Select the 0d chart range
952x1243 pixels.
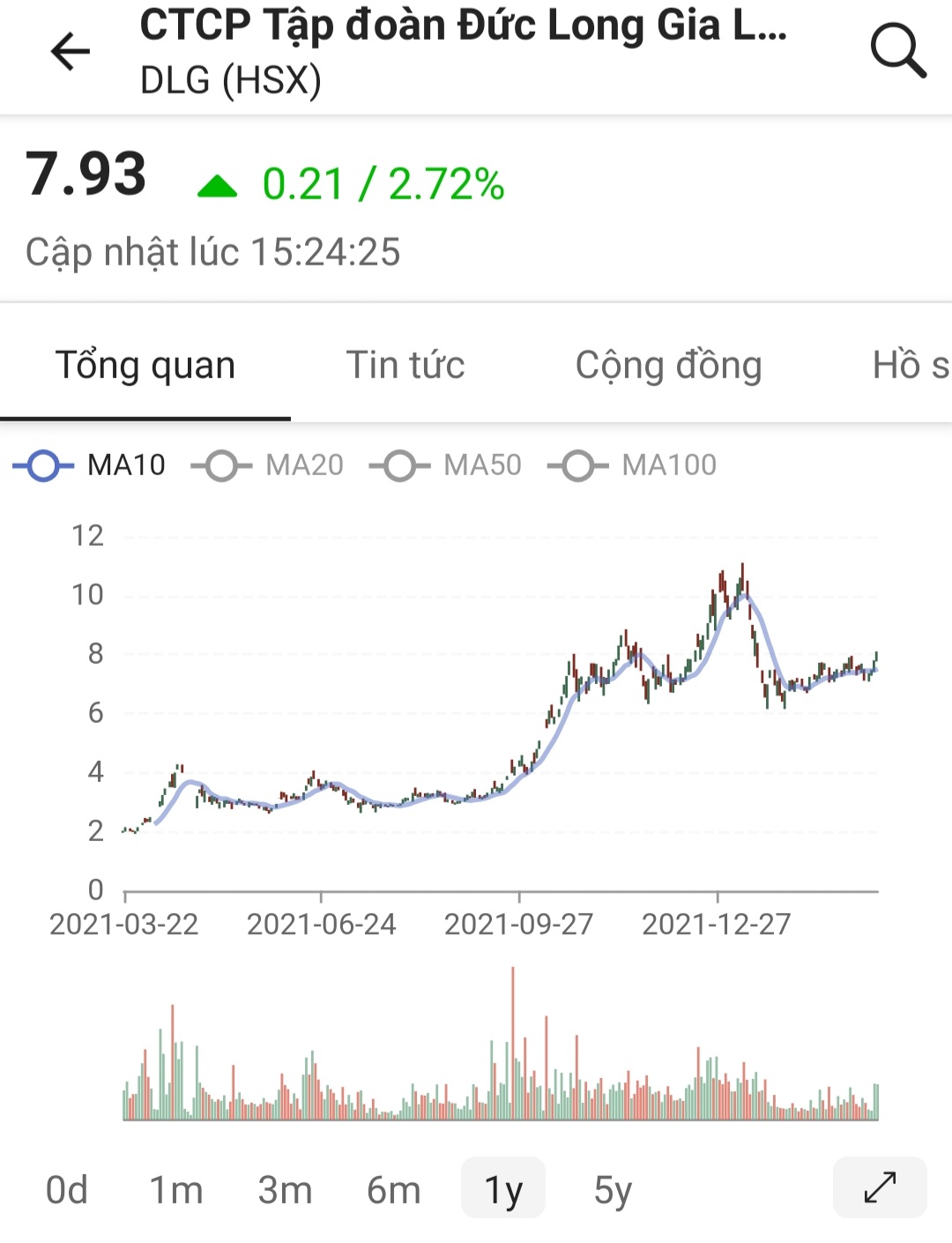click(67, 1189)
